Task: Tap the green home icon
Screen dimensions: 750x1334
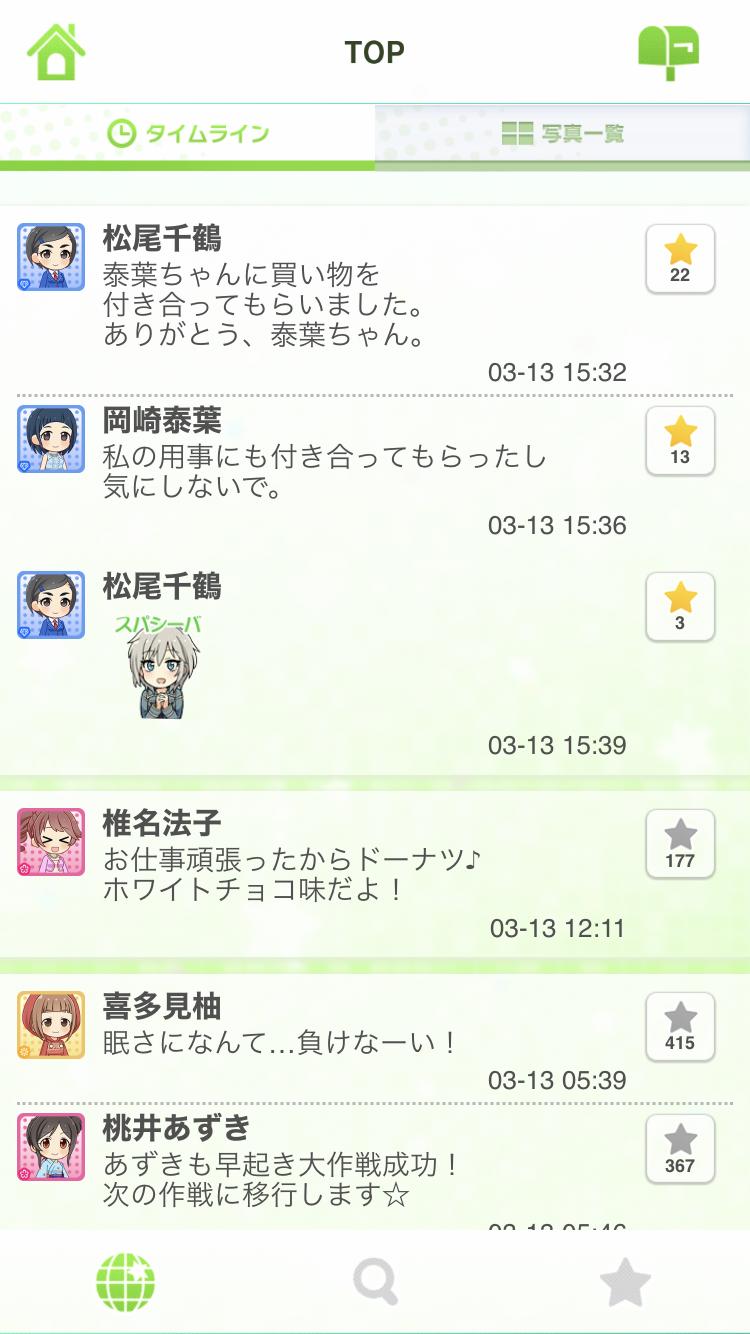Action: tap(56, 52)
